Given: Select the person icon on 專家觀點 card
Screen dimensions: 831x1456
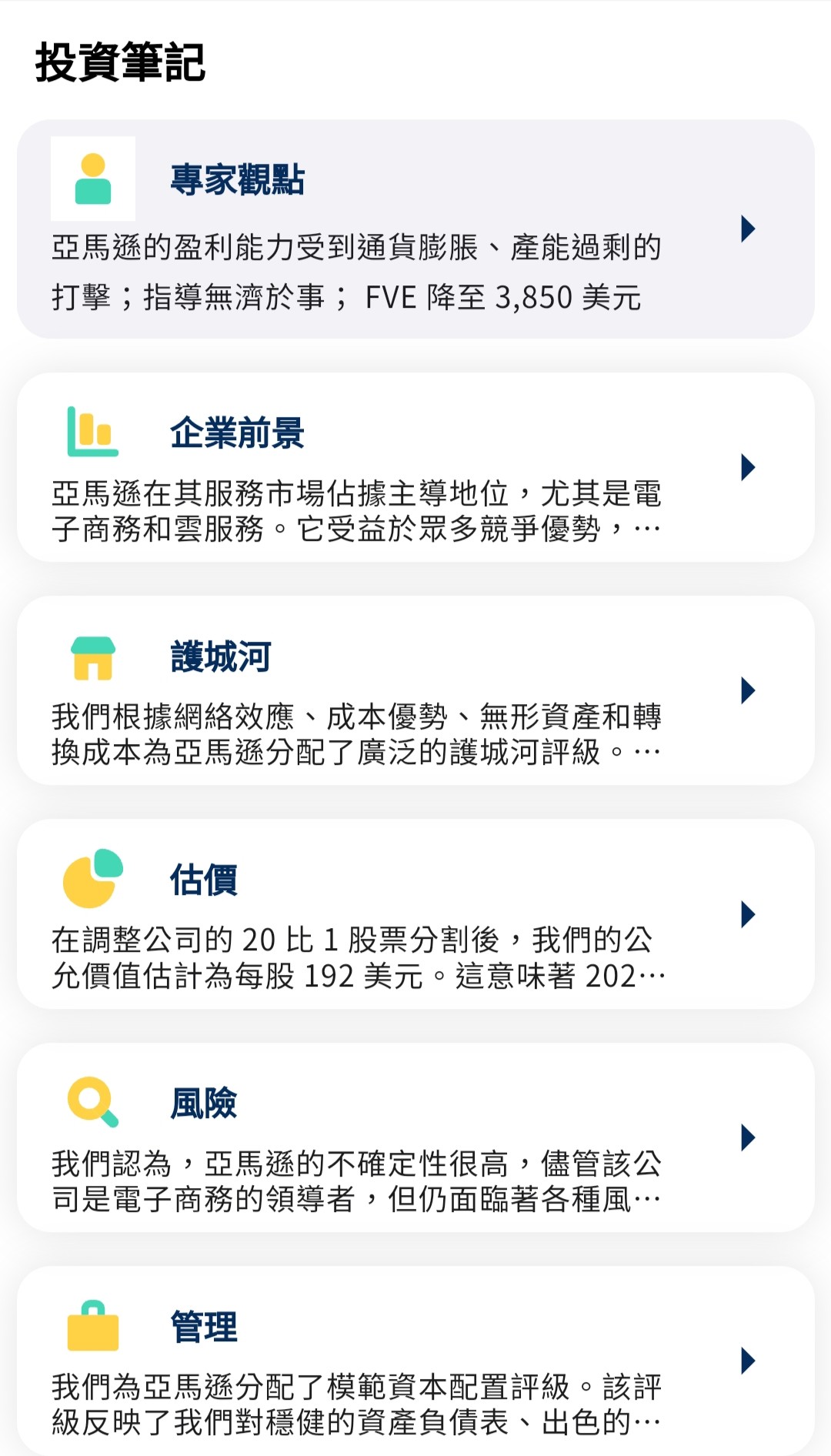Looking at the screenshot, I should point(93,178).
